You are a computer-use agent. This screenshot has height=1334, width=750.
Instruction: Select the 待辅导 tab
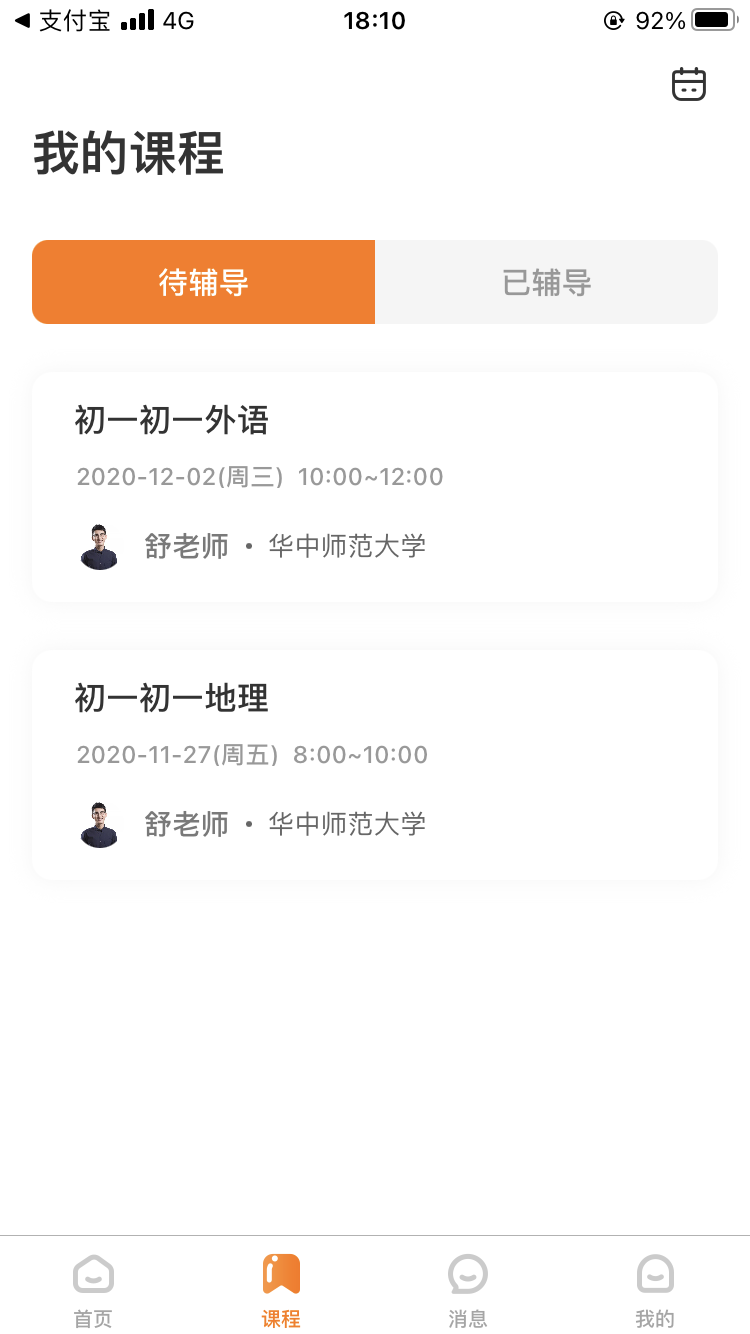[203, 282]
